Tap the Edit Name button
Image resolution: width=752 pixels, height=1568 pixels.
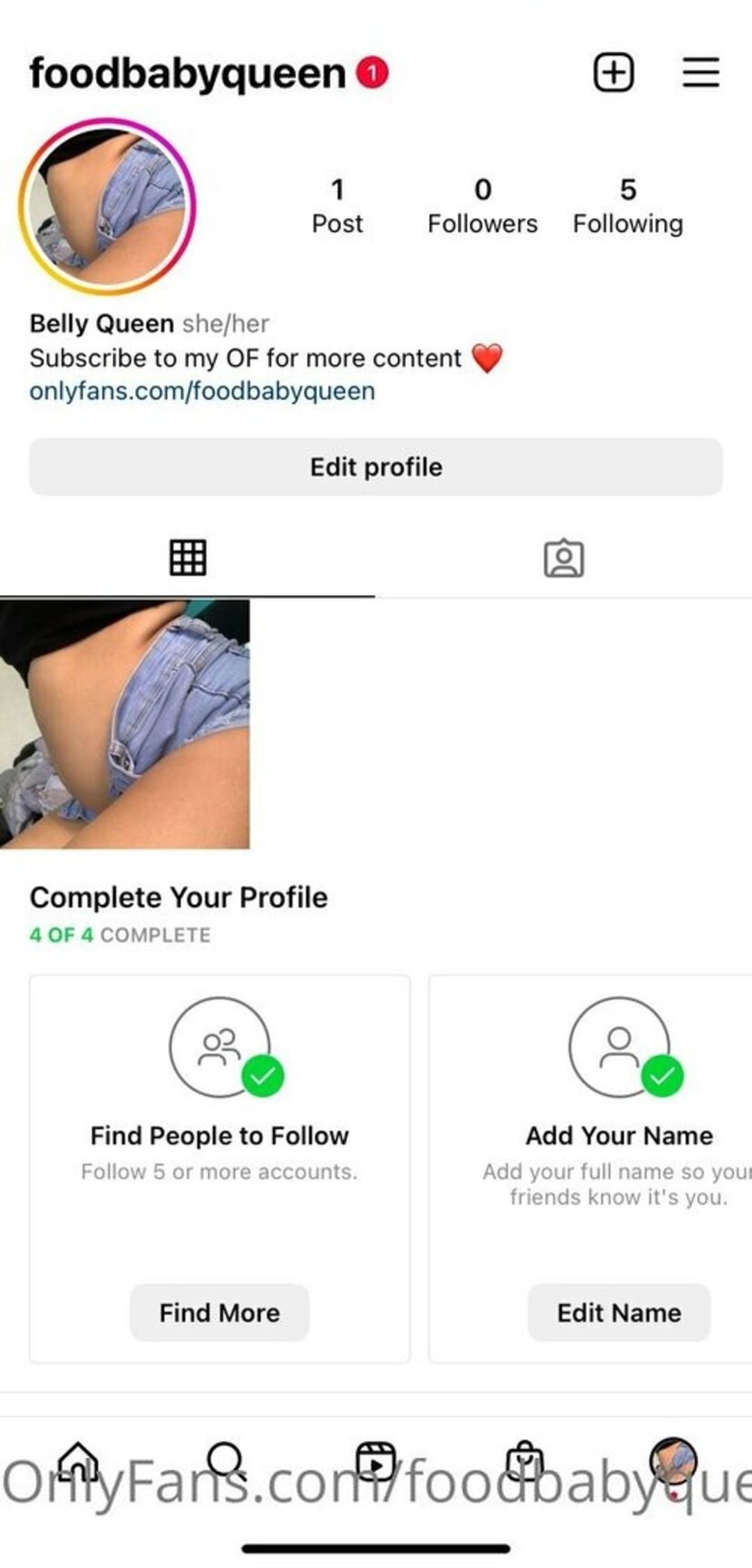[x=619, y=1312]
